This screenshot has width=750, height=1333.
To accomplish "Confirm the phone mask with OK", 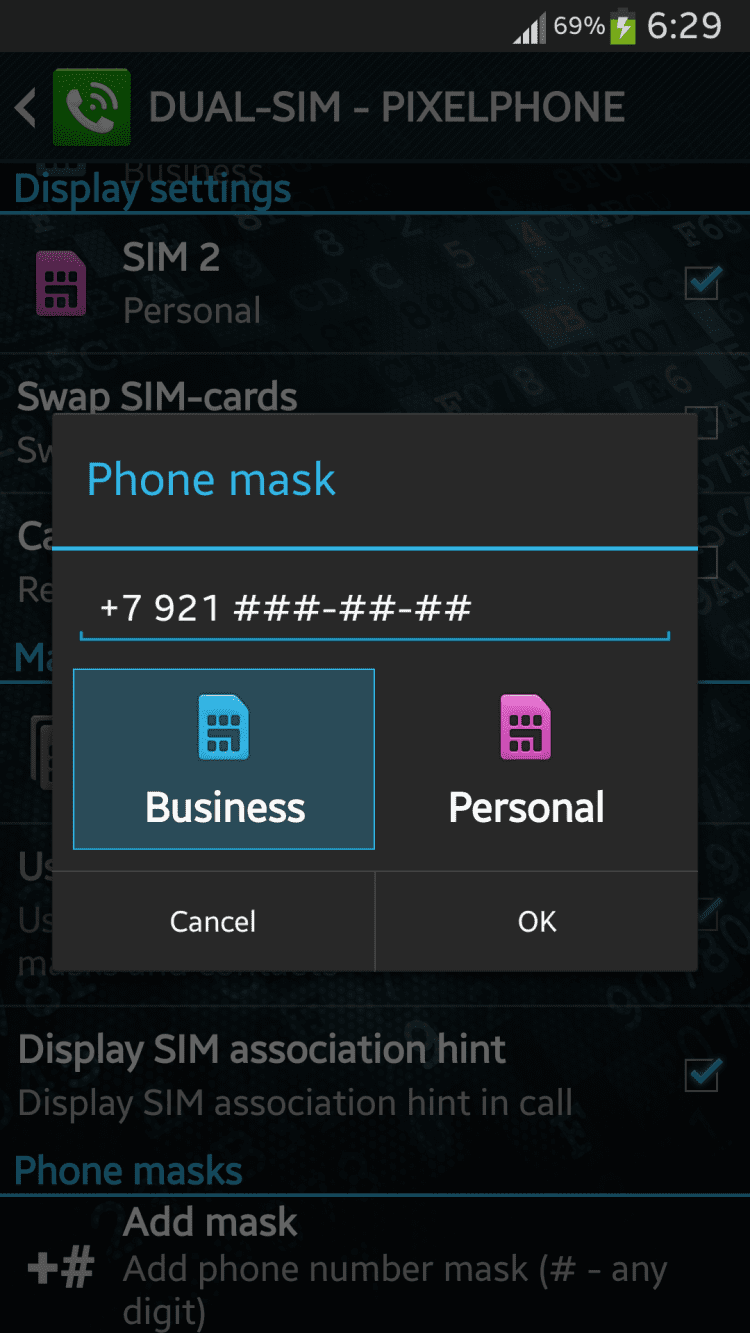I will [537, 921].
